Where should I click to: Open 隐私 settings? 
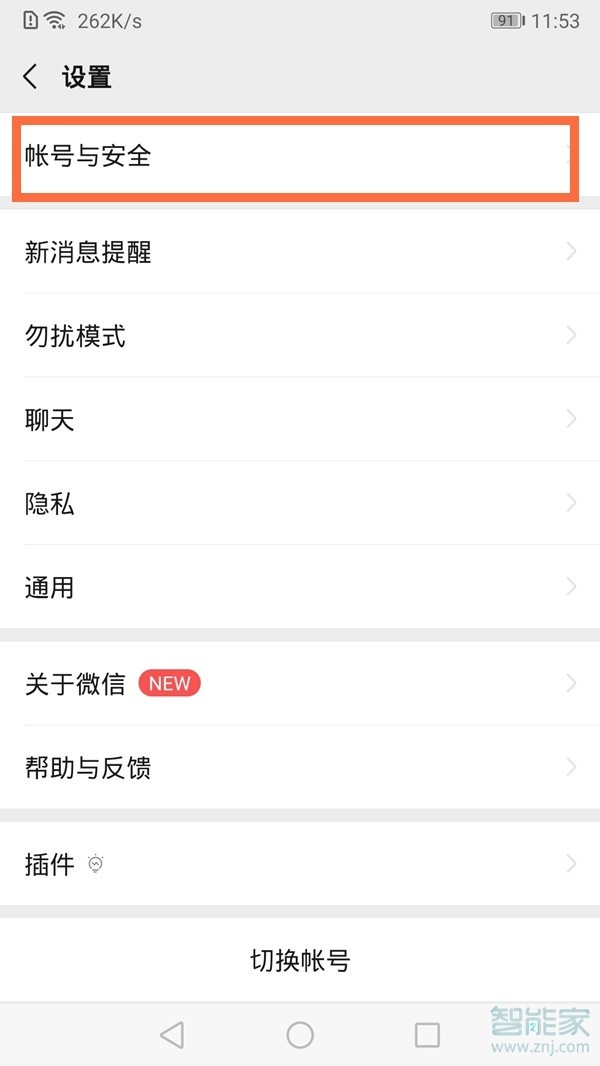pos(300,504)
